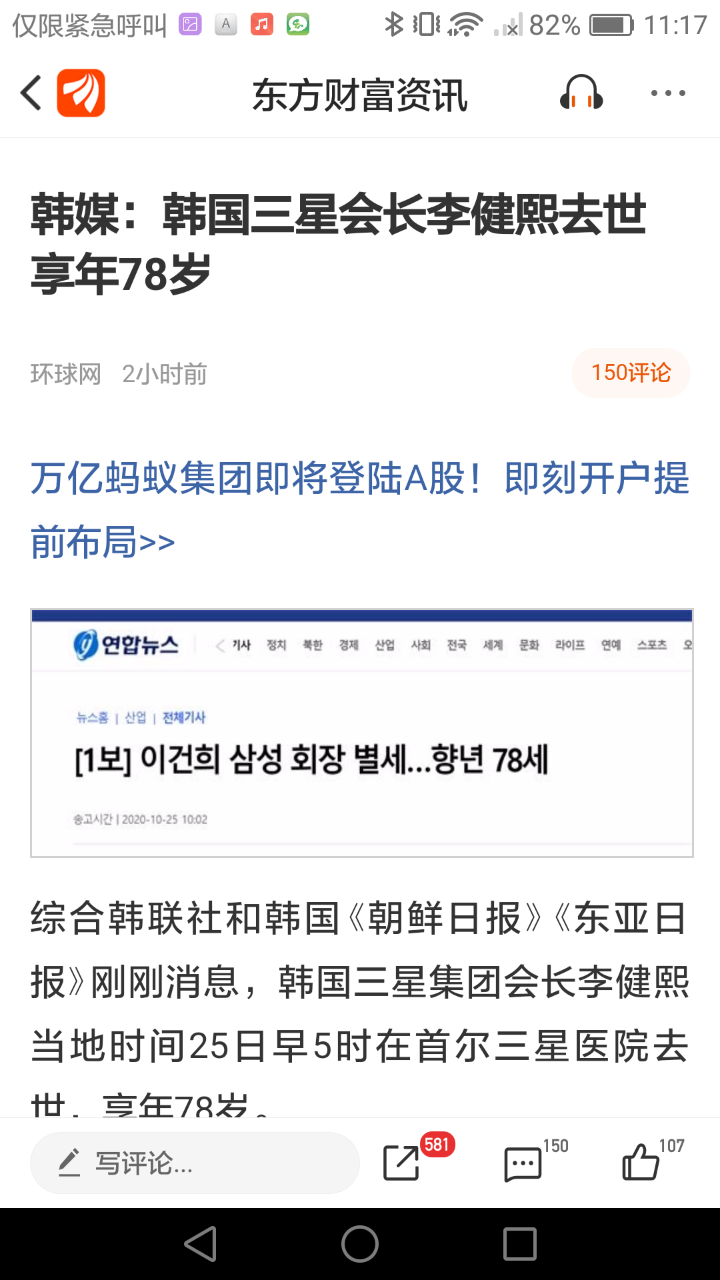View the Yonhap news screenshot image

pos(361,732)
